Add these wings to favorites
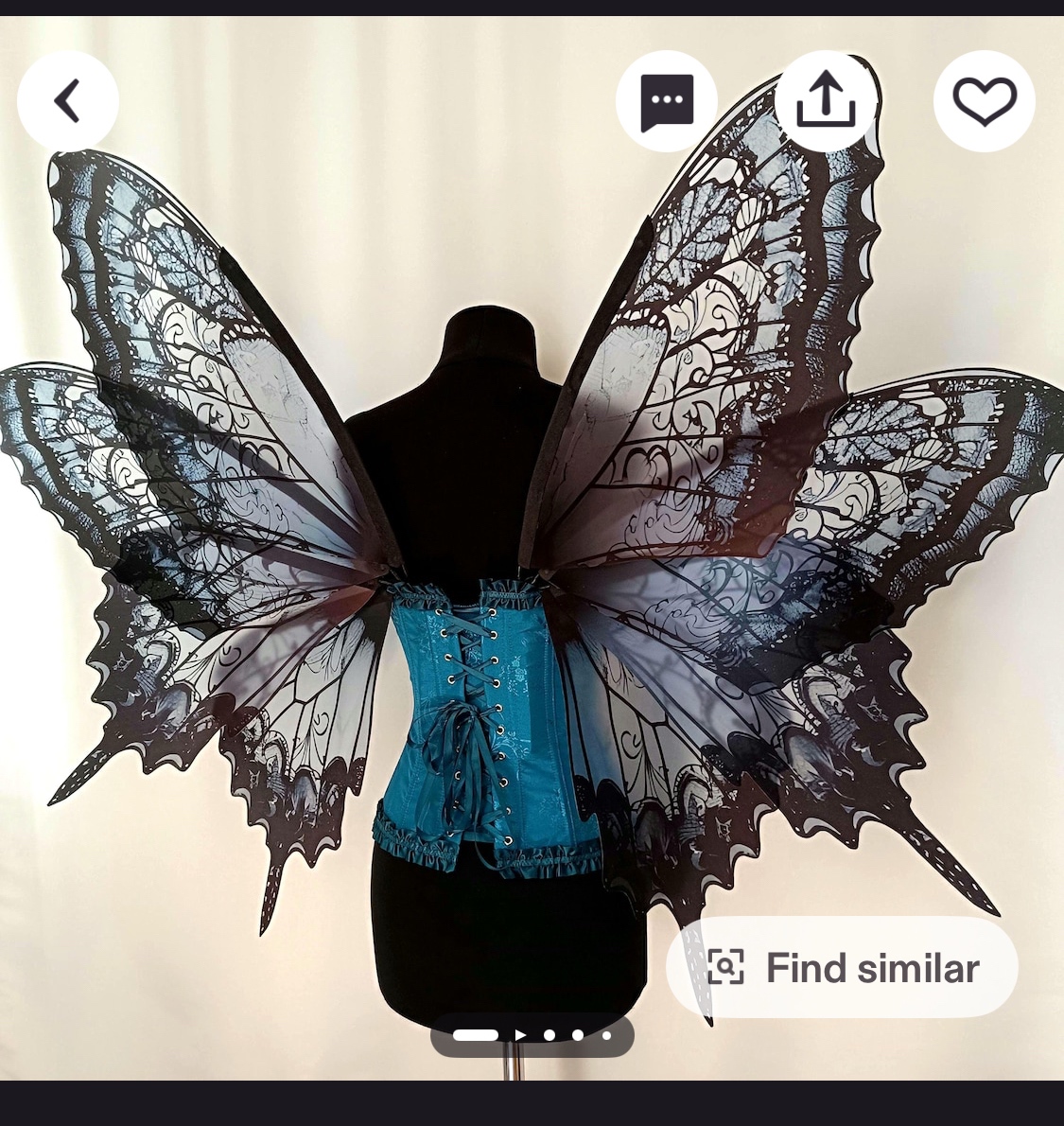 984,101
